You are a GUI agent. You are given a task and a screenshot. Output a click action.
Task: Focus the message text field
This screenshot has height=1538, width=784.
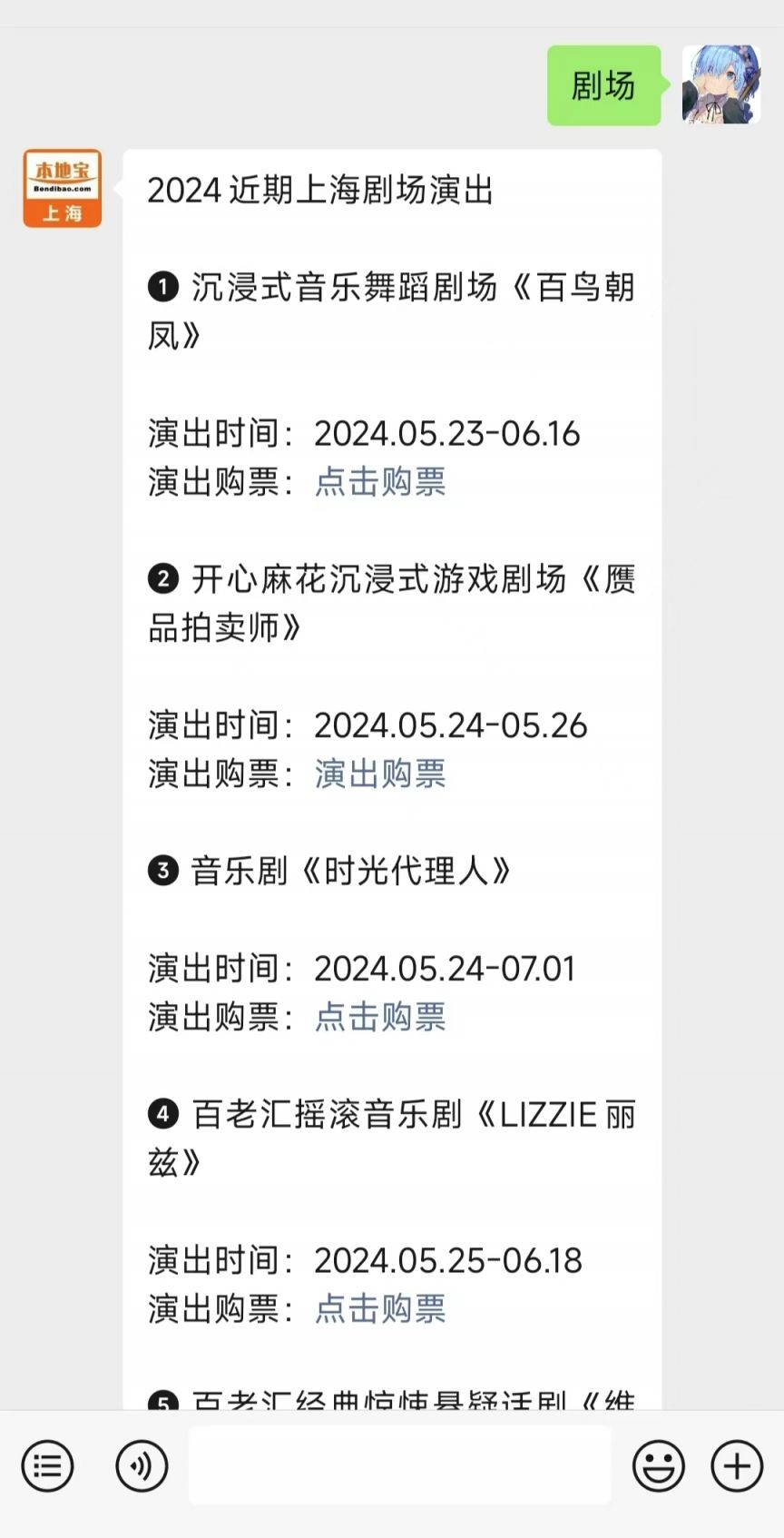[x=399, y=1464]
